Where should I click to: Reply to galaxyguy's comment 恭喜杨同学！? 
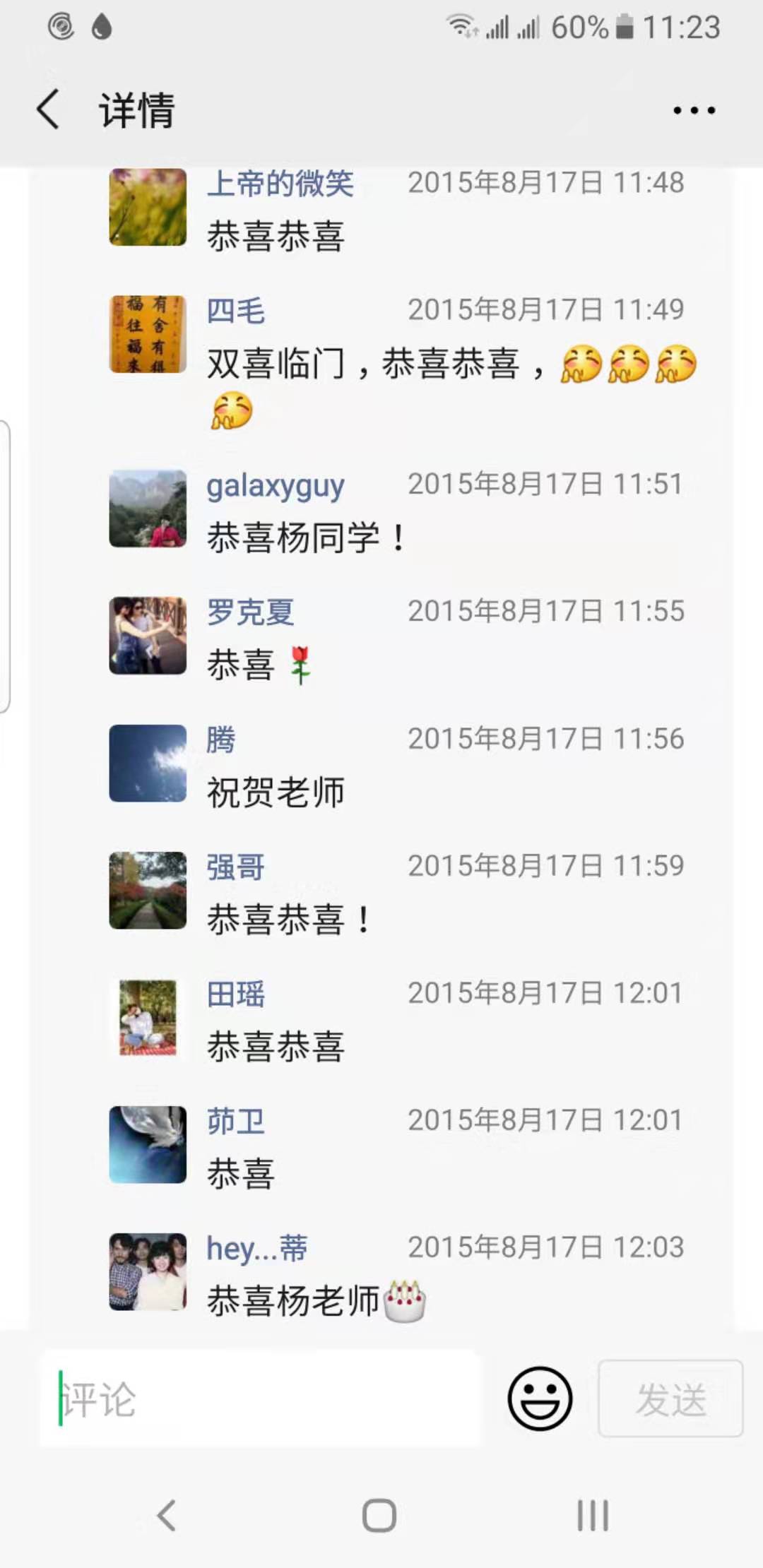tap(305, 538)
